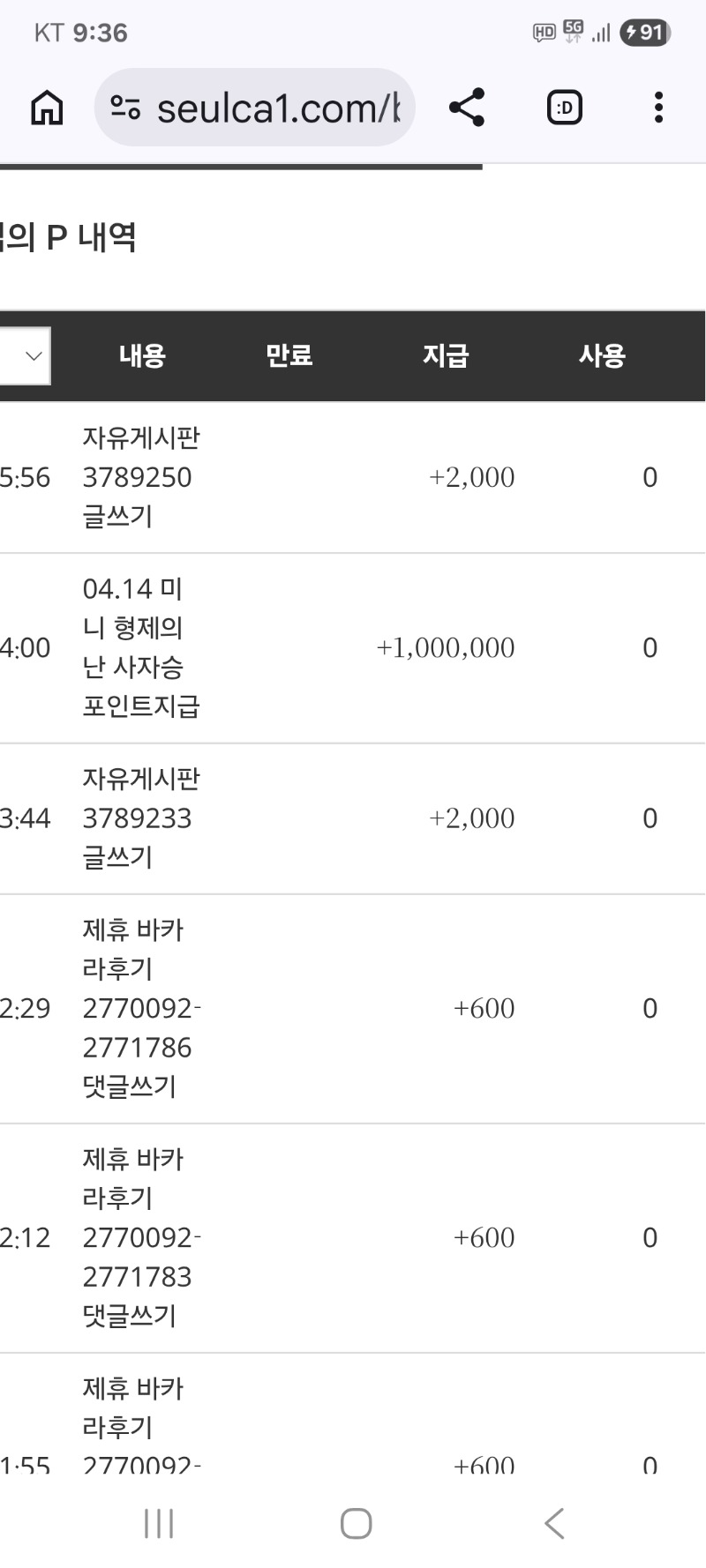The image size is (706, 1568).
Task: Share this page
Action: (467, 108)
